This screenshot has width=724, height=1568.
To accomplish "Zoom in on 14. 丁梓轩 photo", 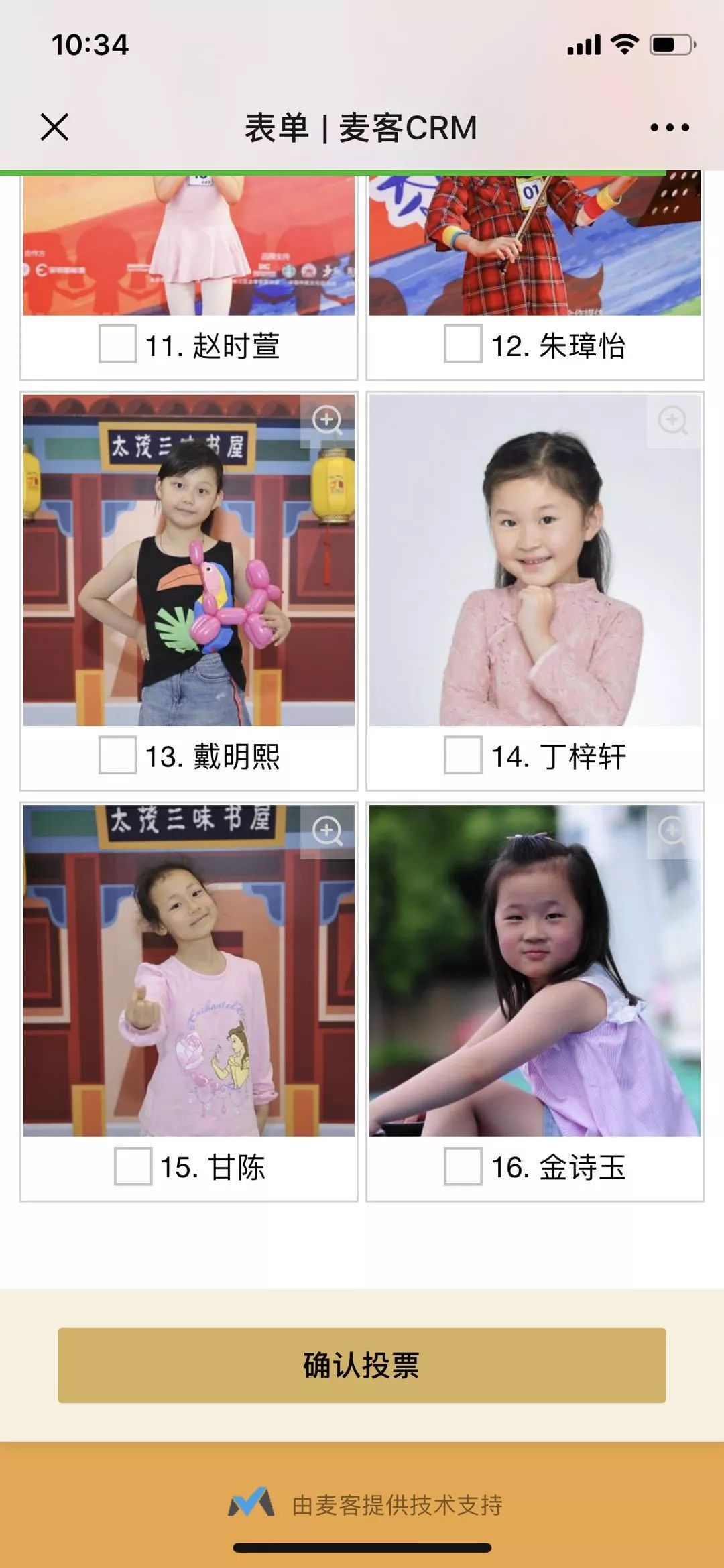I will coord(672,421).
